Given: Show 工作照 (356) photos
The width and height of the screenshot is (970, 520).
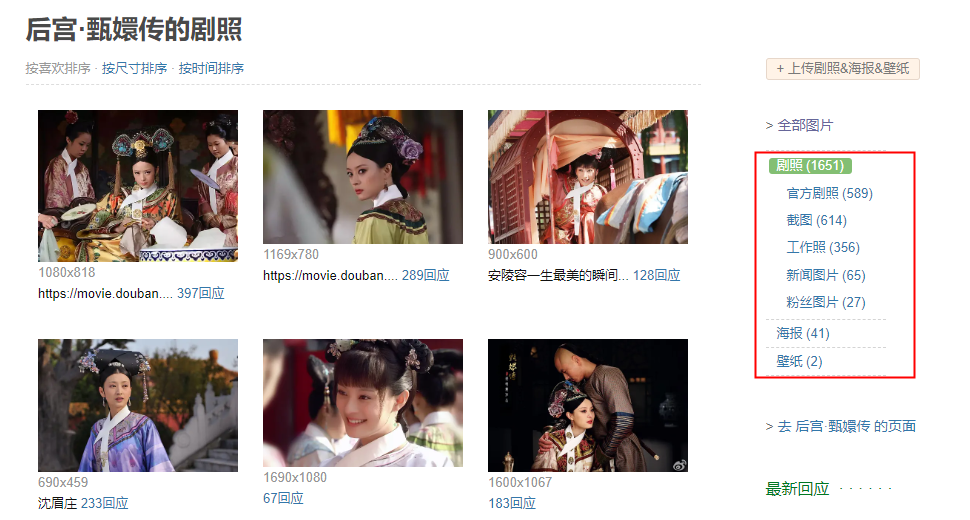Looking at the screenshot, I should (x=823, y=247).
